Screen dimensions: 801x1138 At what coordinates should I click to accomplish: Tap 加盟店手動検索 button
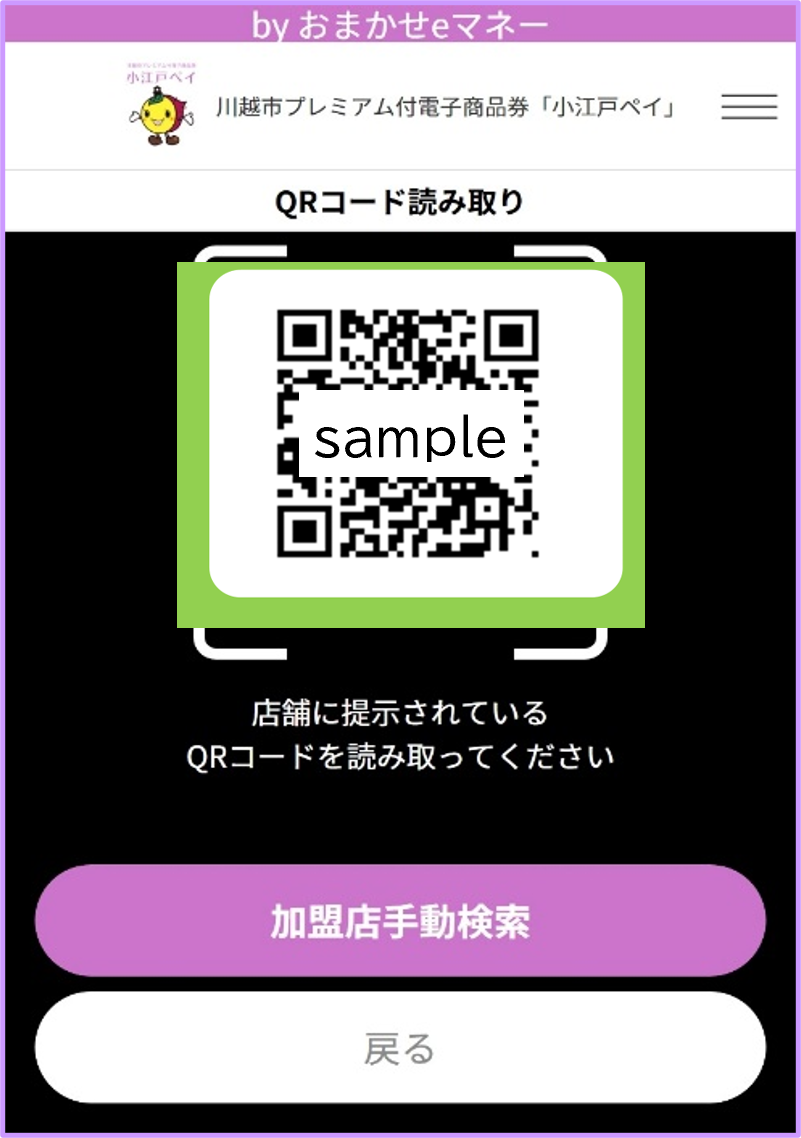click(x=400, y=921)
